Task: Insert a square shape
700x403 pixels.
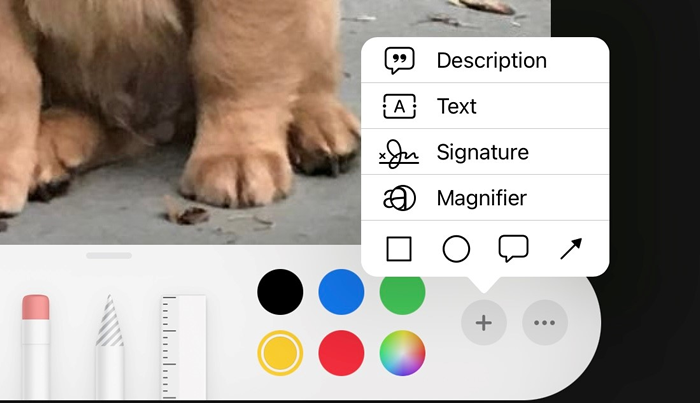Action: [x=399, y=249]
